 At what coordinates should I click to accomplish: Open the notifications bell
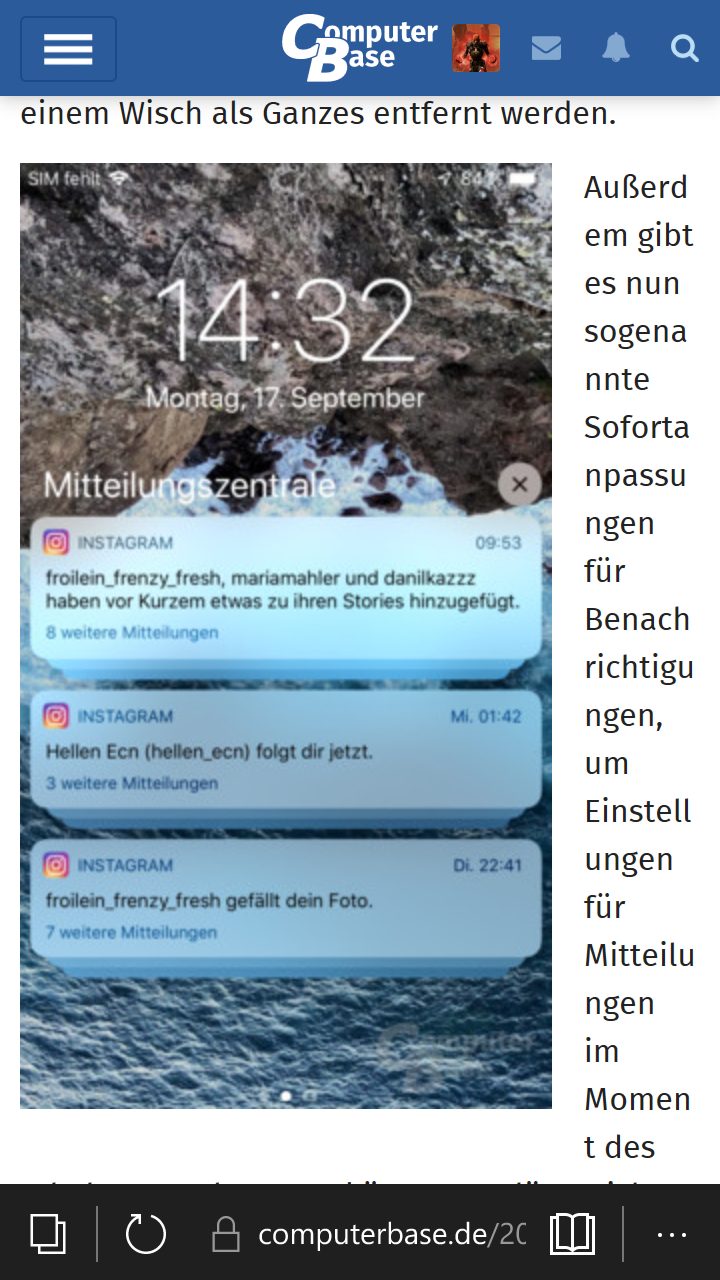click(616, 48)
